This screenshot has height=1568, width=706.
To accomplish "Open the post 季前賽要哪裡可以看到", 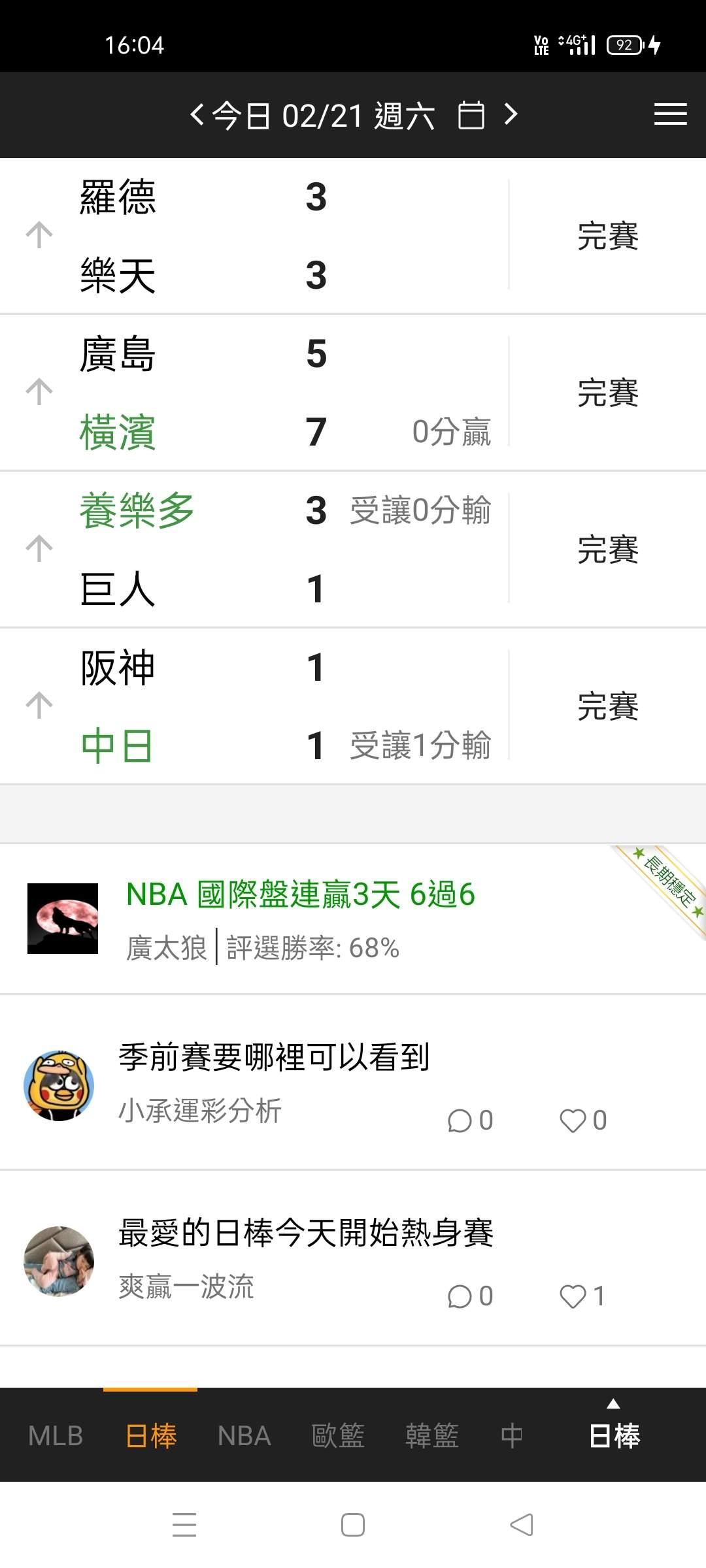I will (274, 1057).
